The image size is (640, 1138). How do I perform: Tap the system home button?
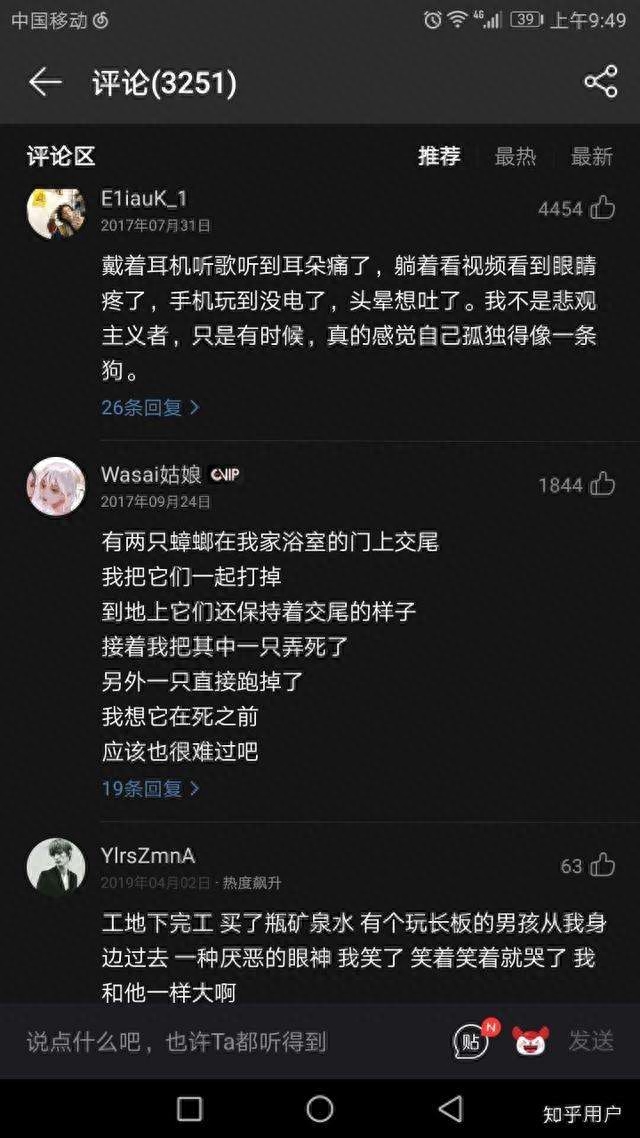(320, 1108)
